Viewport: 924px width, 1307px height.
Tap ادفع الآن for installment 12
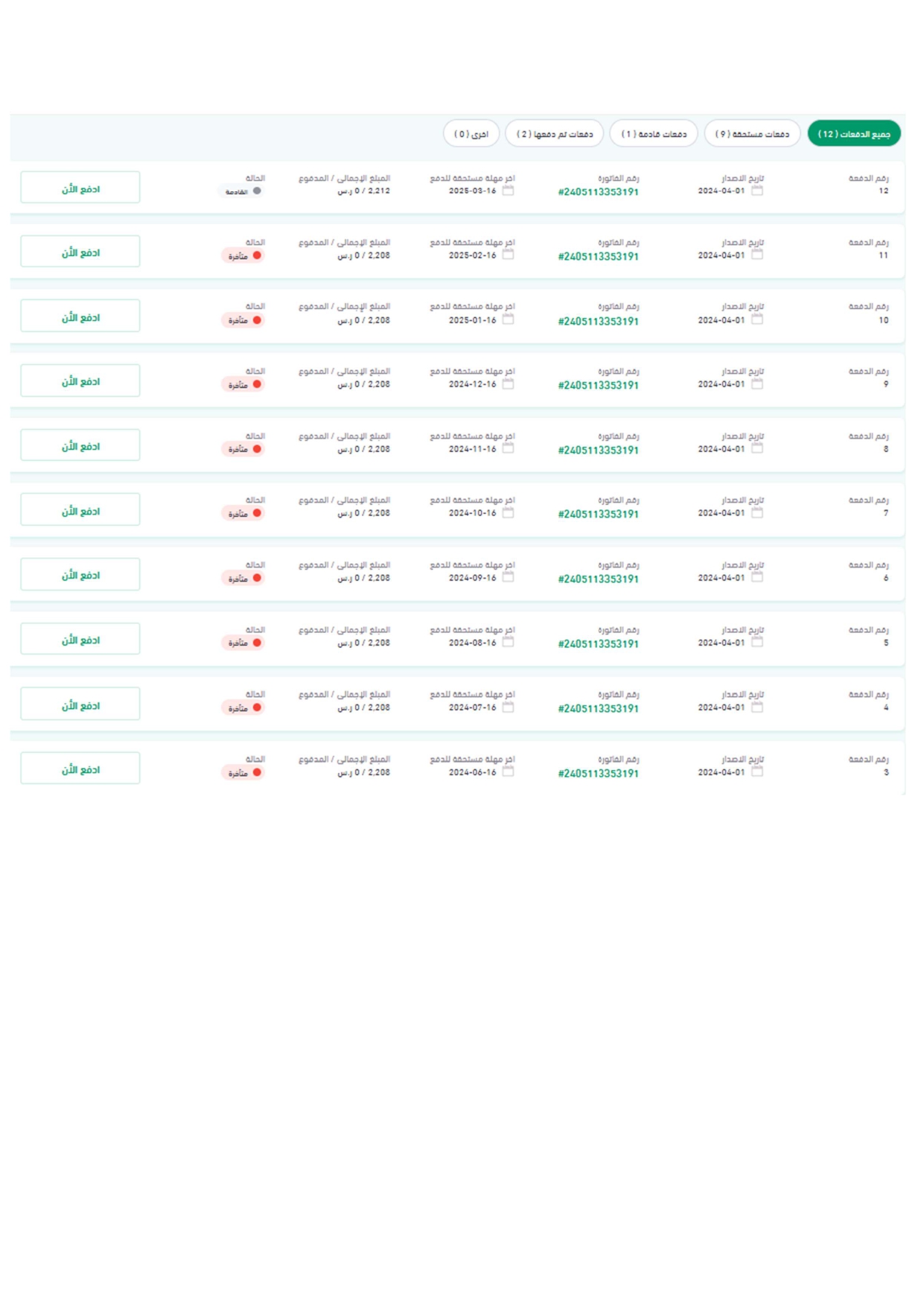point(80,188)
